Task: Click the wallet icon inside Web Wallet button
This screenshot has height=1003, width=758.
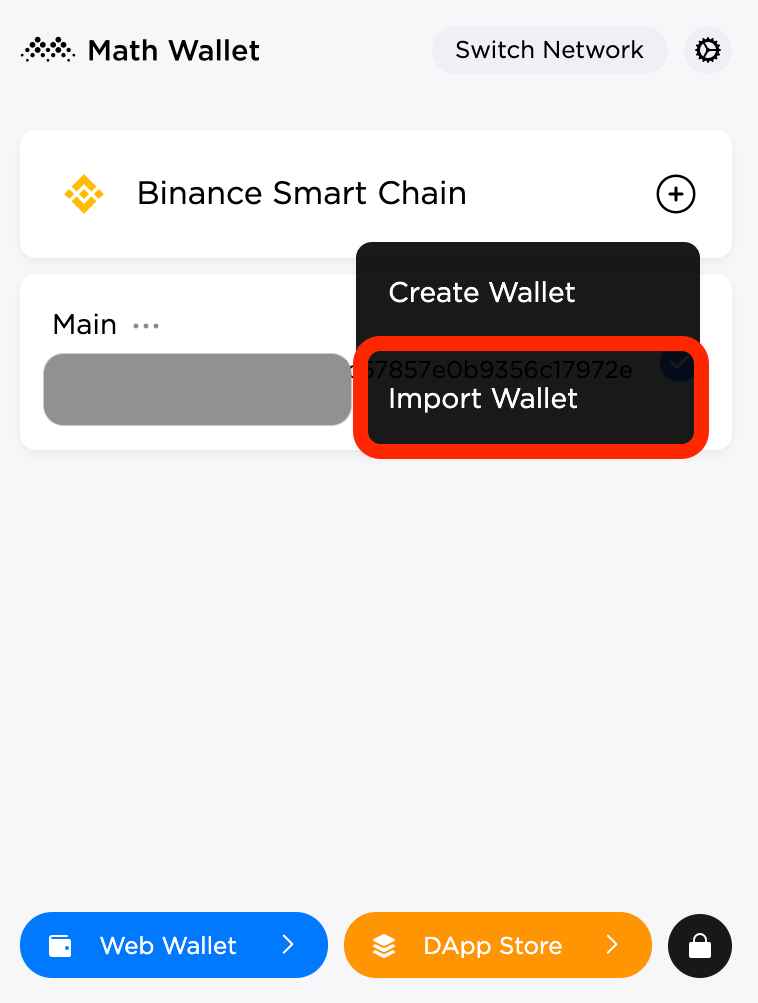Action: [60, 945]
